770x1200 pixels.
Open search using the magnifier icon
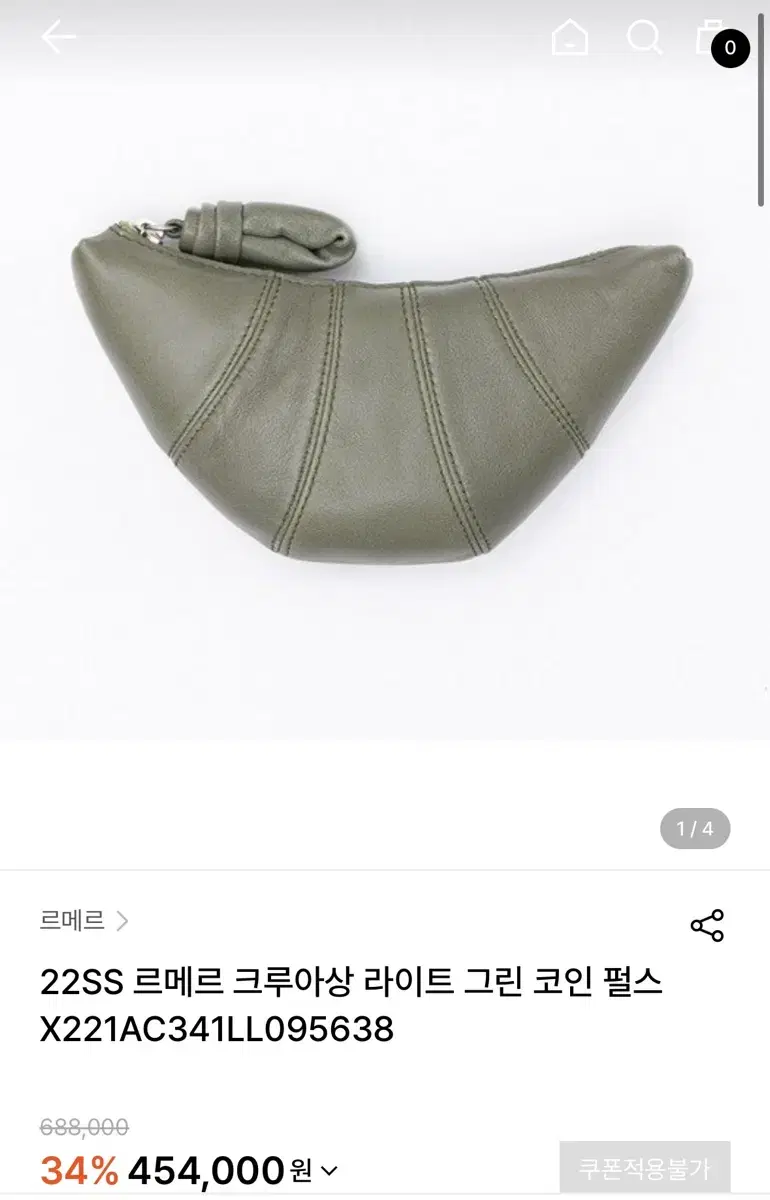click(645, 38)
